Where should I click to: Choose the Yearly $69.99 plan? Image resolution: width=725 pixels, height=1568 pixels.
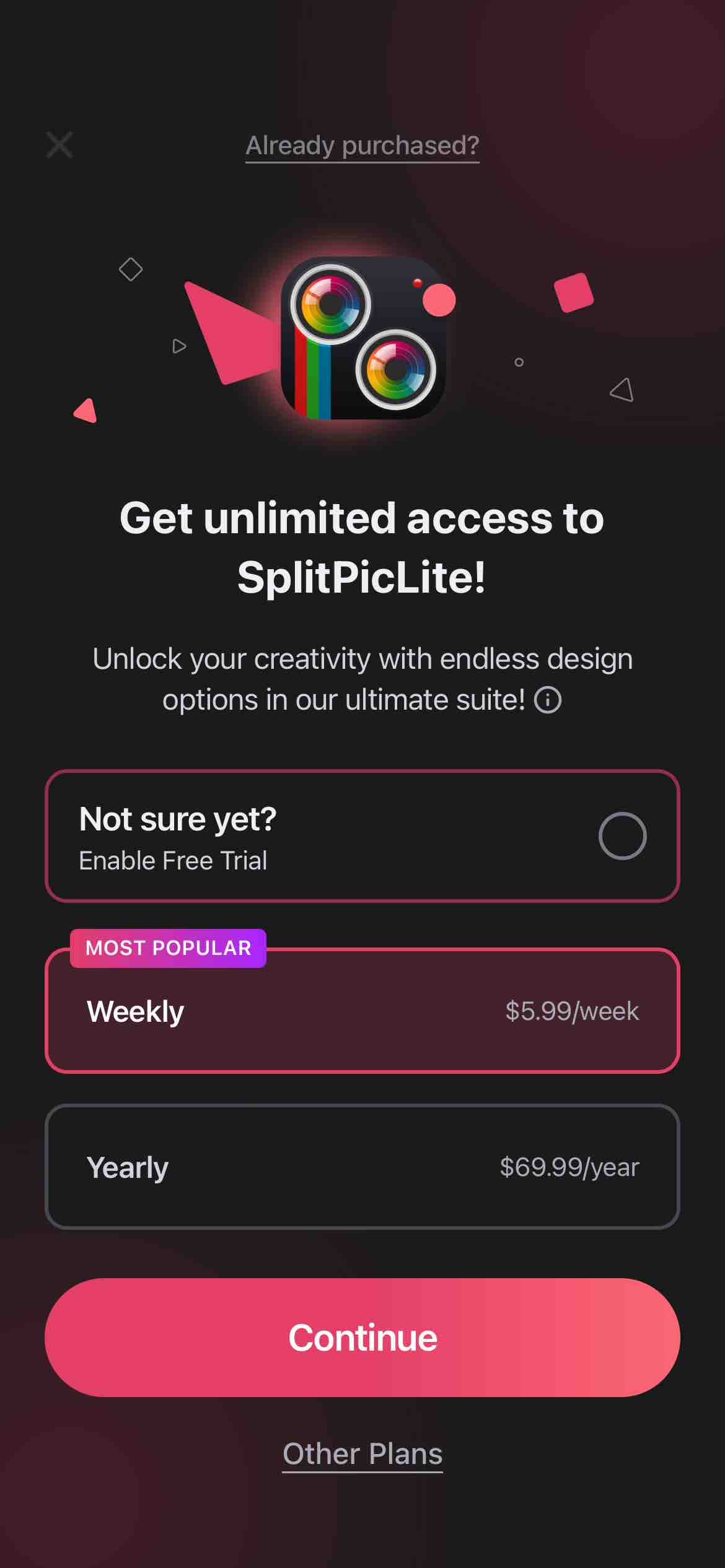pos(362,1167)
